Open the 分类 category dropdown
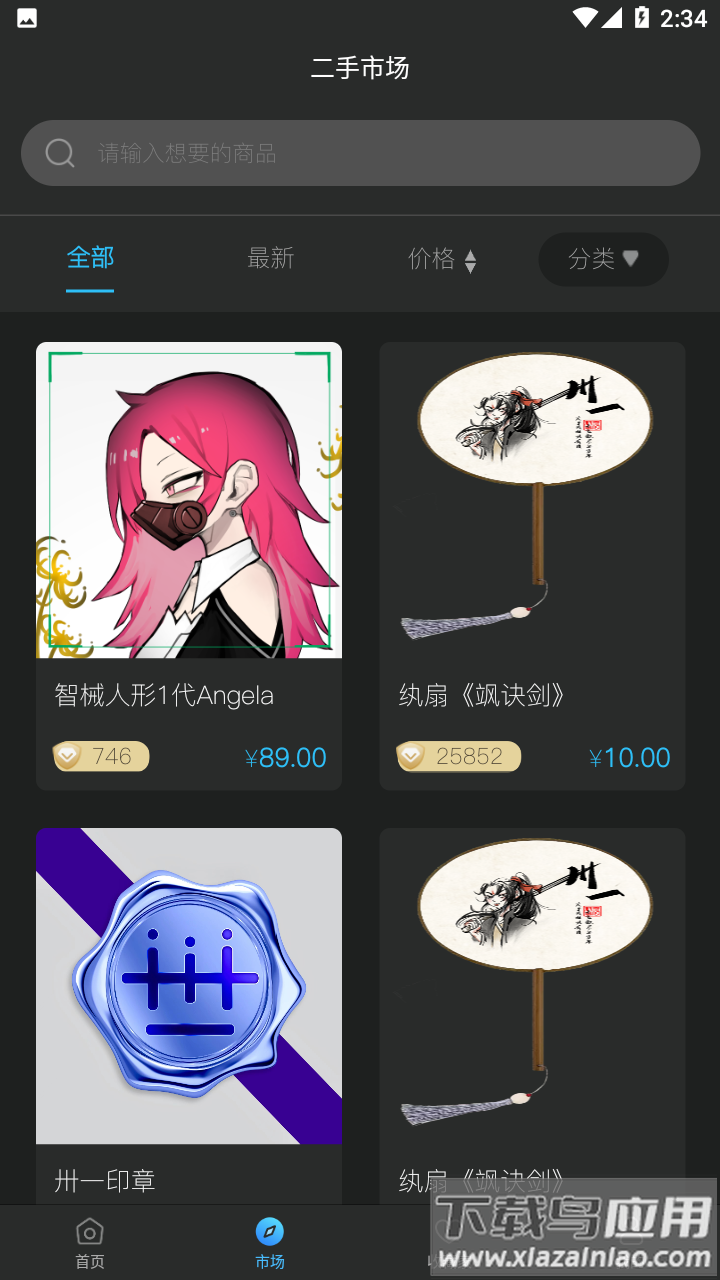The image size is (720, 1280). 603,259
